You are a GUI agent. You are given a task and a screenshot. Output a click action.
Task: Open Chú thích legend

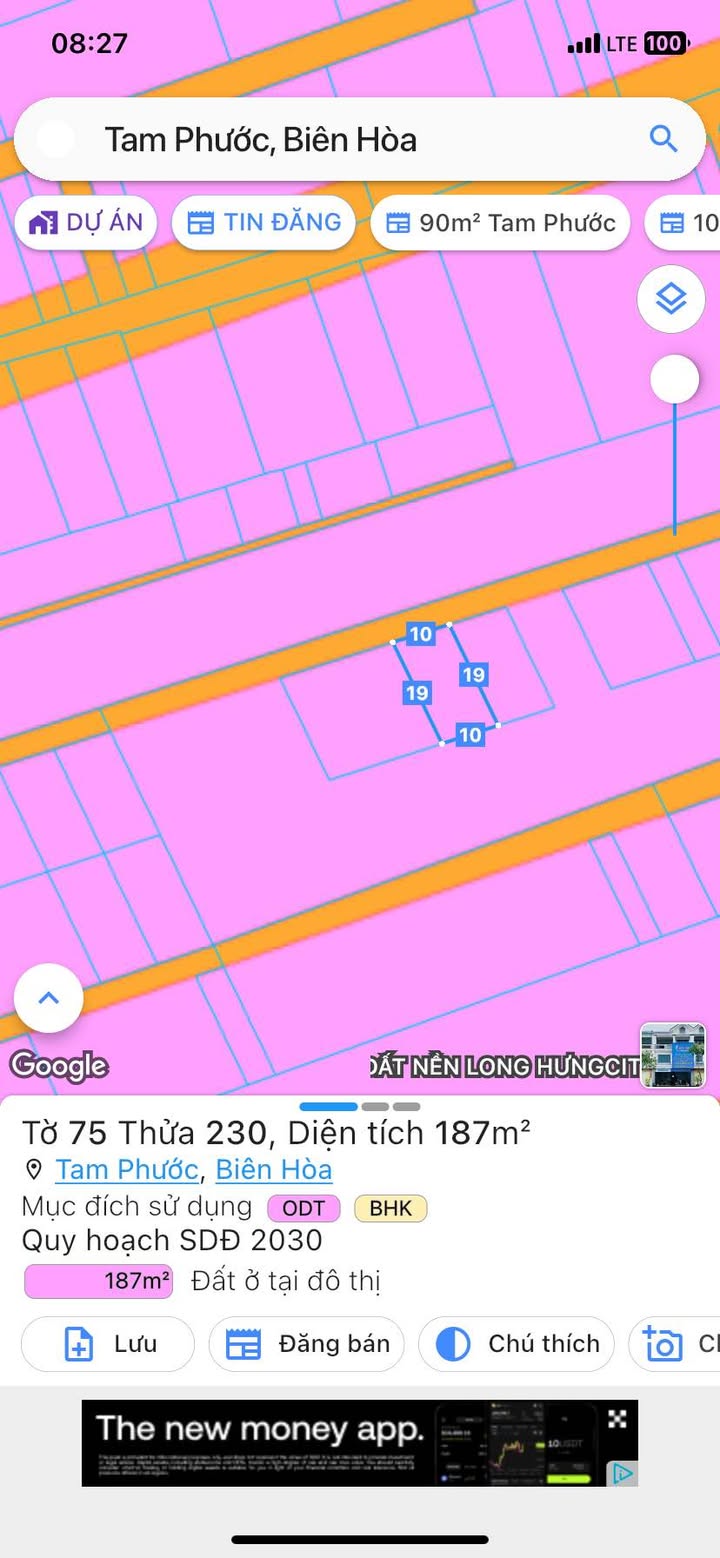coord(516,1344)
